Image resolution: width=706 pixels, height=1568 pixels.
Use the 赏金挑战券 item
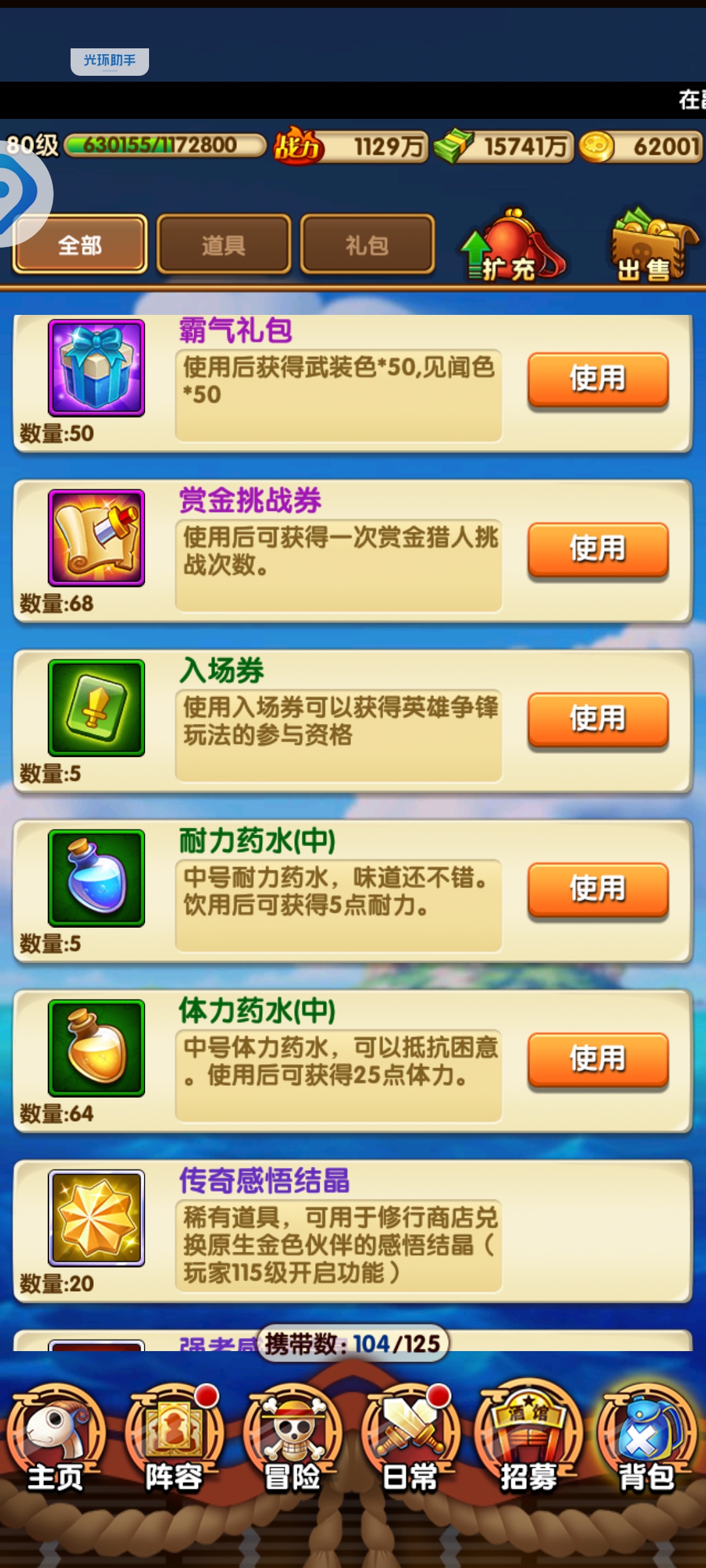coord(597,549)
